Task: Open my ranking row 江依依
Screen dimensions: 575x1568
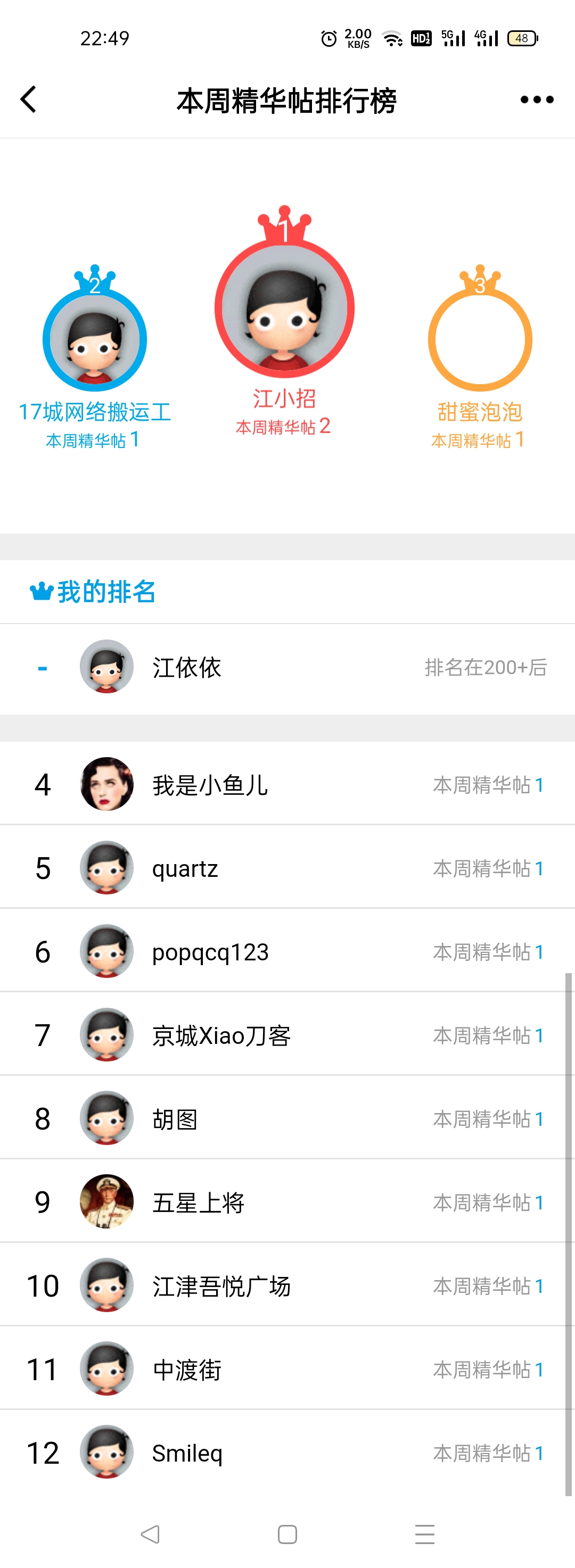Action: coord(286,667)
